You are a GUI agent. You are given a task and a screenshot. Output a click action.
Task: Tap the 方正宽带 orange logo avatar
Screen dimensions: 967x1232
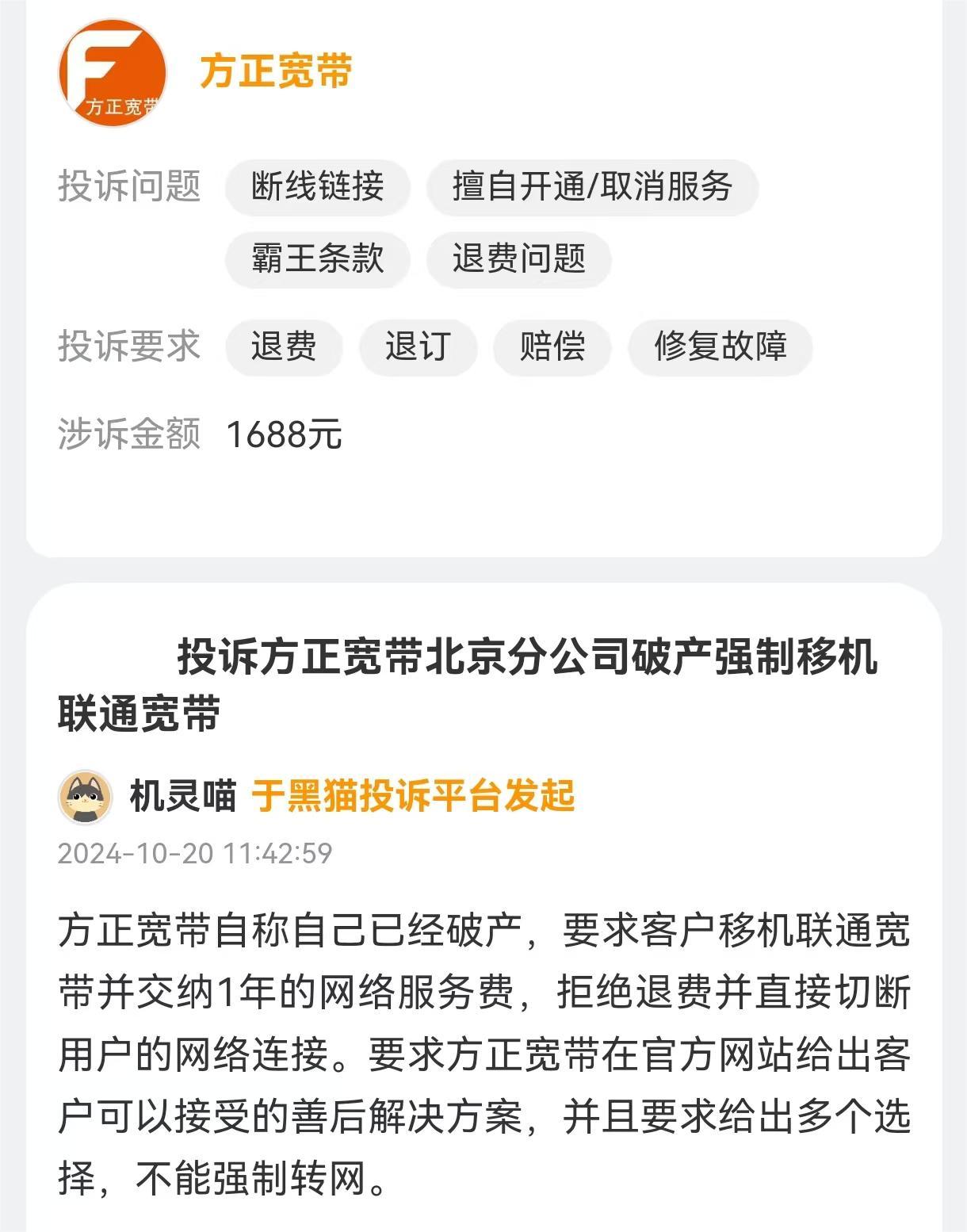coord(113,74)
